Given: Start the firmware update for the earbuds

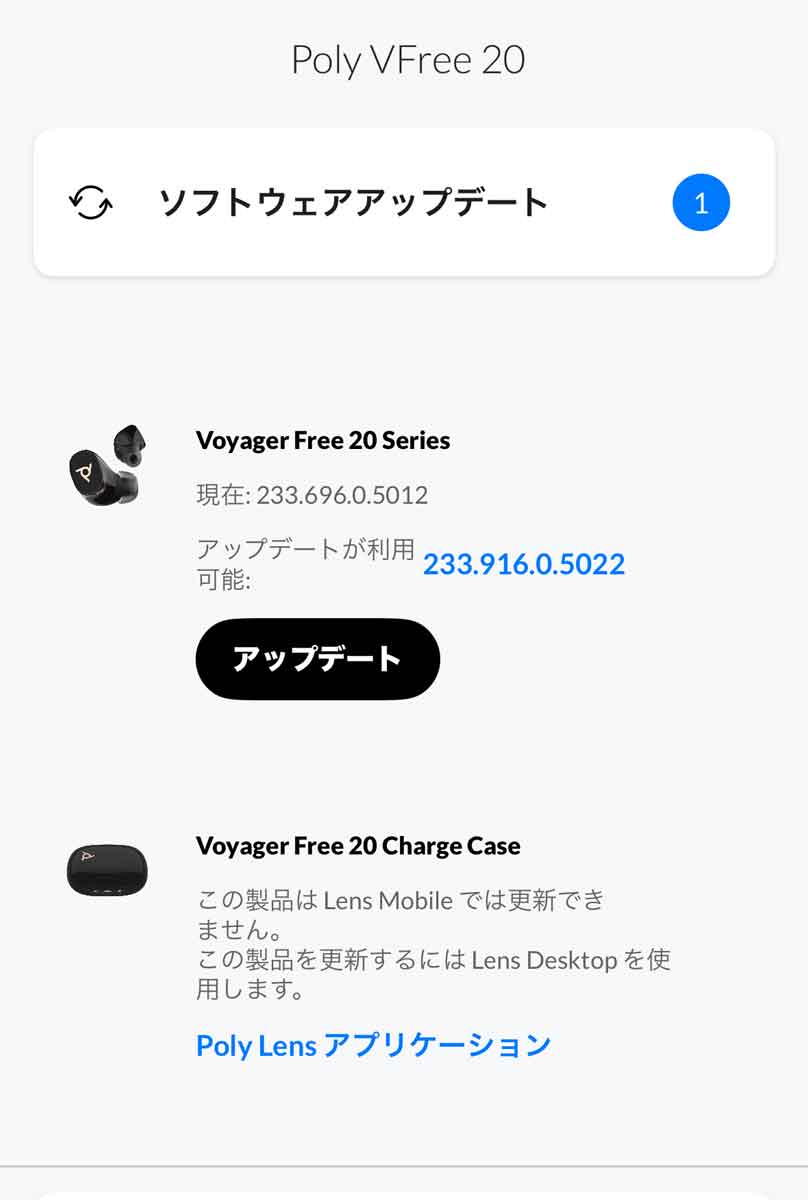Looking at the screenshot, I should tap(317, 658).
